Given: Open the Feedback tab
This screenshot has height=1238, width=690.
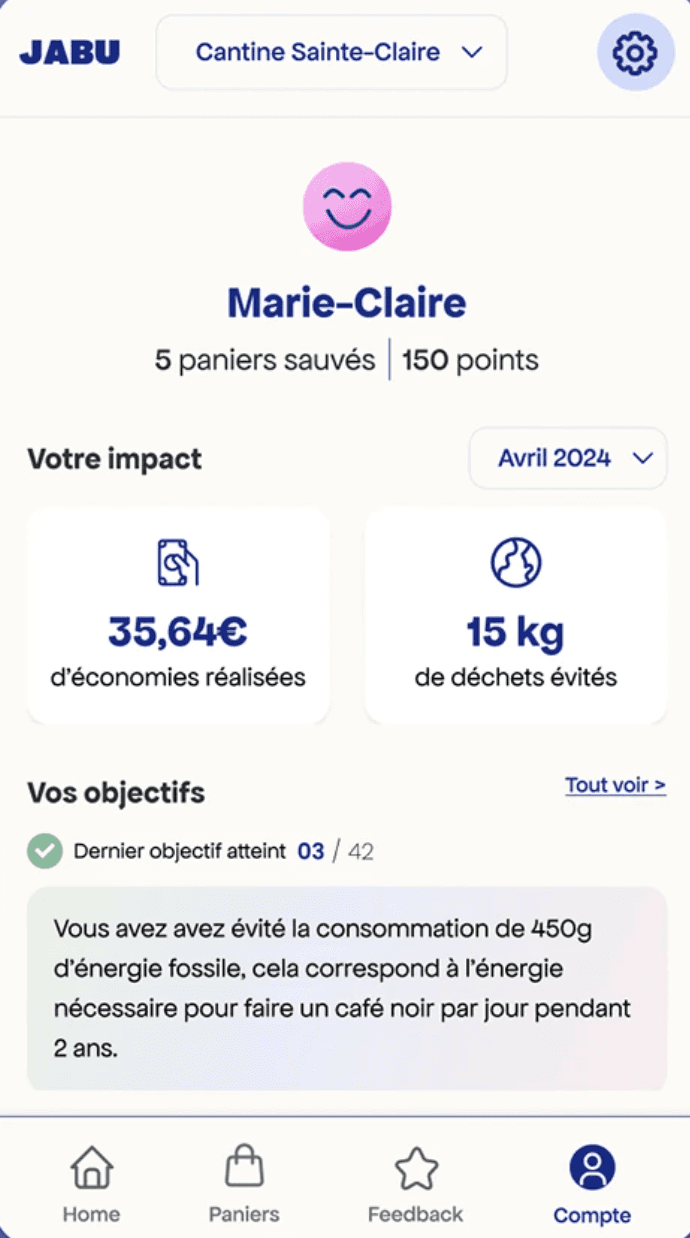Looking at the screenshot, I should click(x=415, y=1185).
